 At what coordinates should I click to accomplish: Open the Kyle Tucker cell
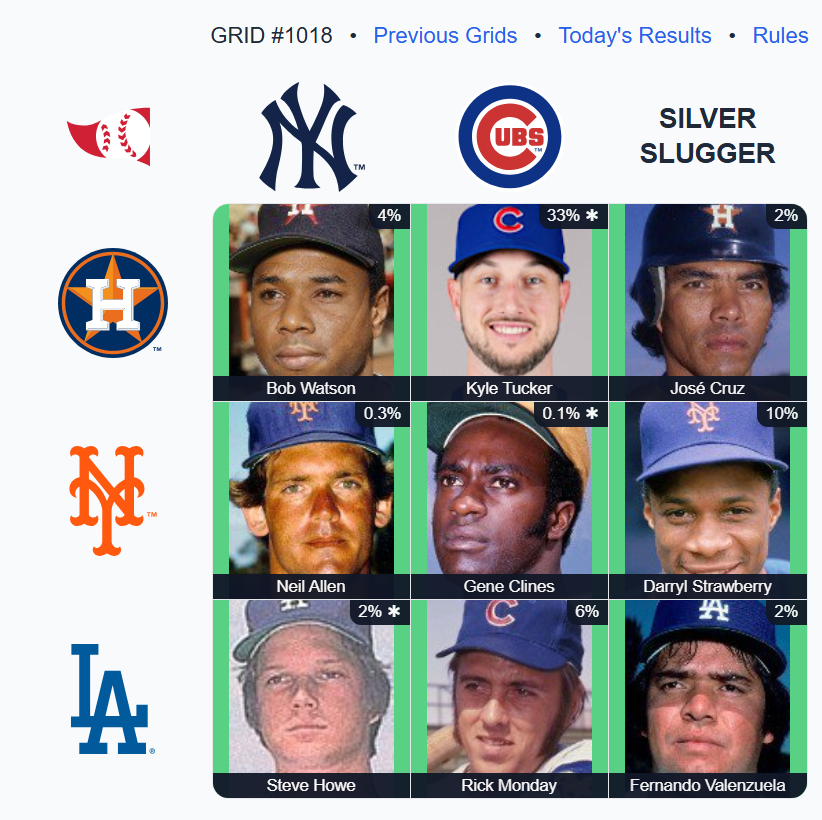click(509, 302)
